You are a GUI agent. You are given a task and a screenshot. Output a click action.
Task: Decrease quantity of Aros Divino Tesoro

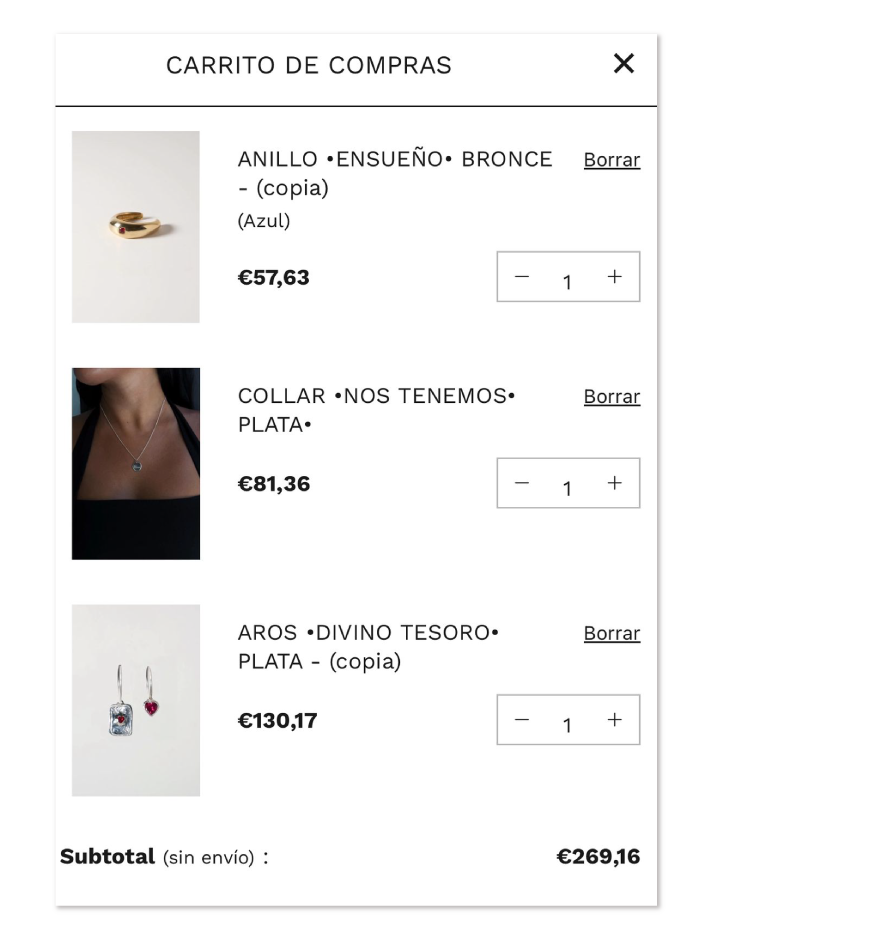(x=522, y=720)
